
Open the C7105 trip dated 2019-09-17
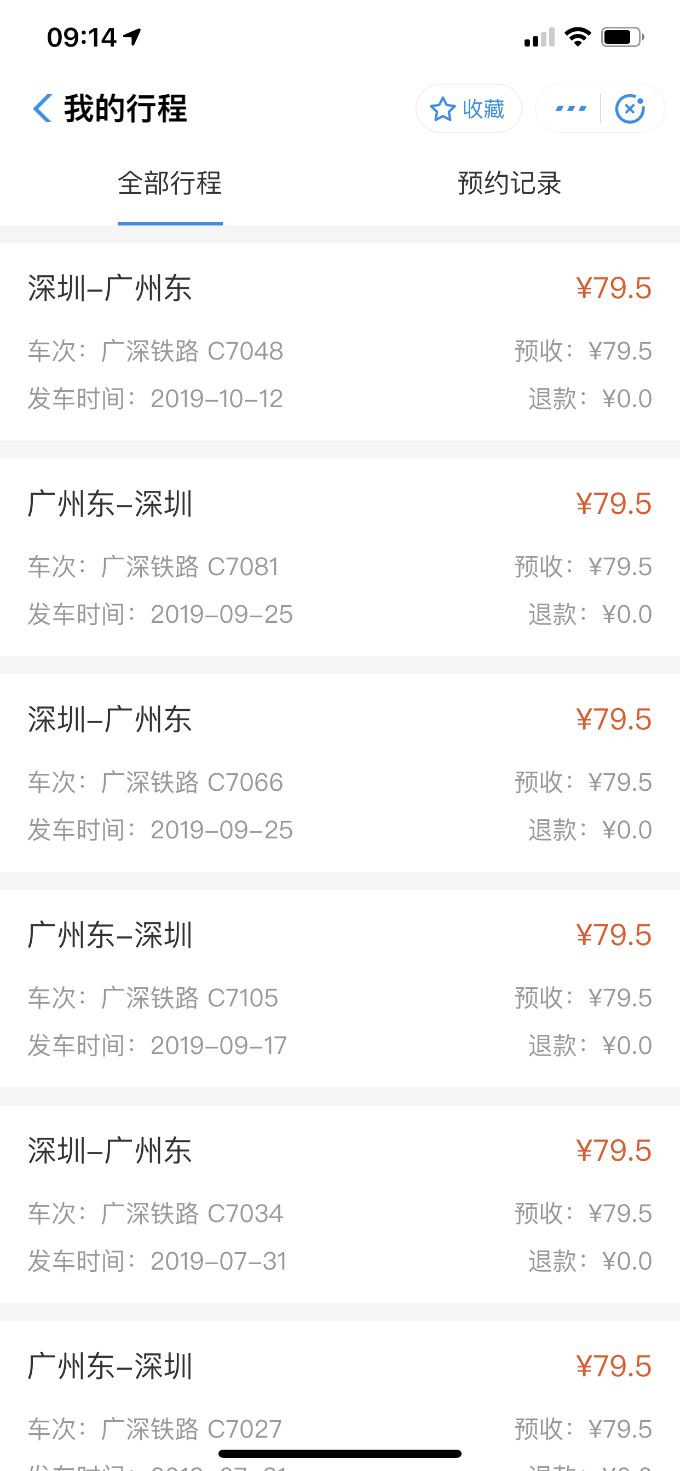pos(340,988)
